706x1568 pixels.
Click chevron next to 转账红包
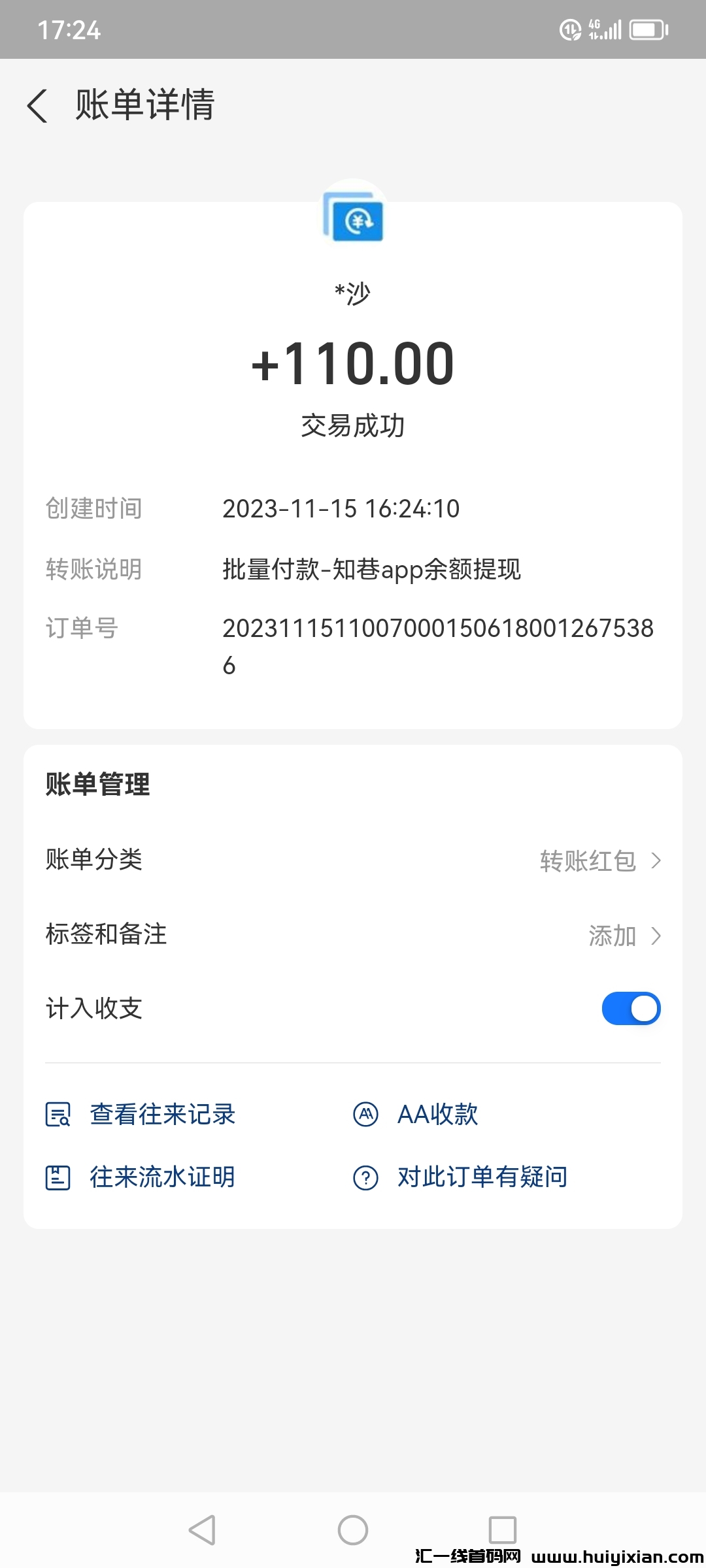656,861
